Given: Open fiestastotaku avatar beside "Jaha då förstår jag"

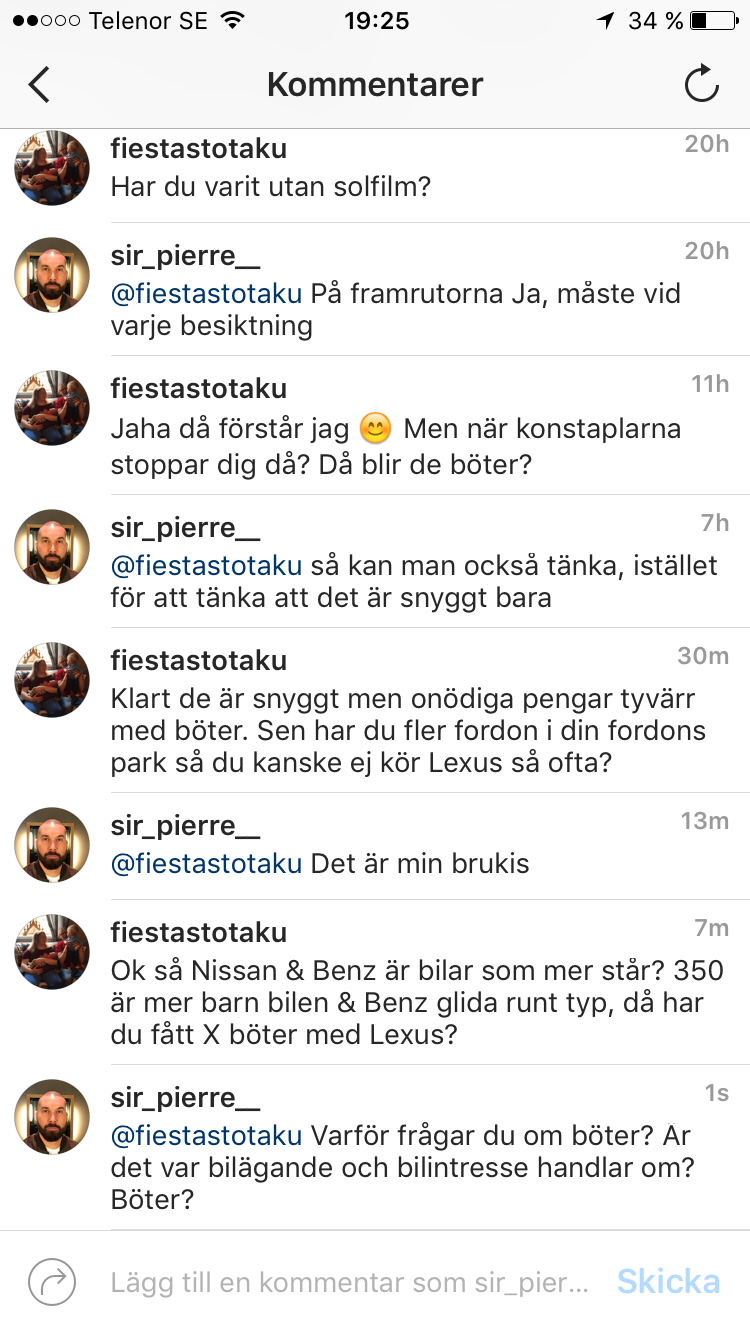Looking at the screenshot, I should [x=52, y=409].
